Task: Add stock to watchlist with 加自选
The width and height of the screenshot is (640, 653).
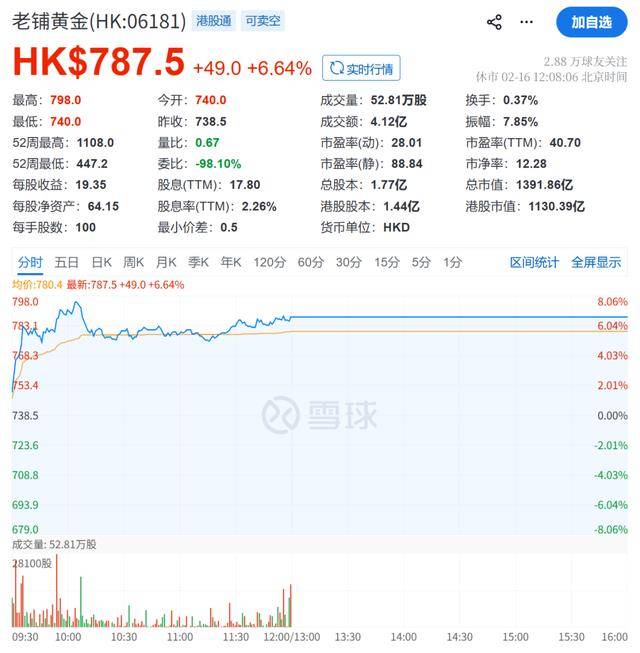Action: (591, 22)
